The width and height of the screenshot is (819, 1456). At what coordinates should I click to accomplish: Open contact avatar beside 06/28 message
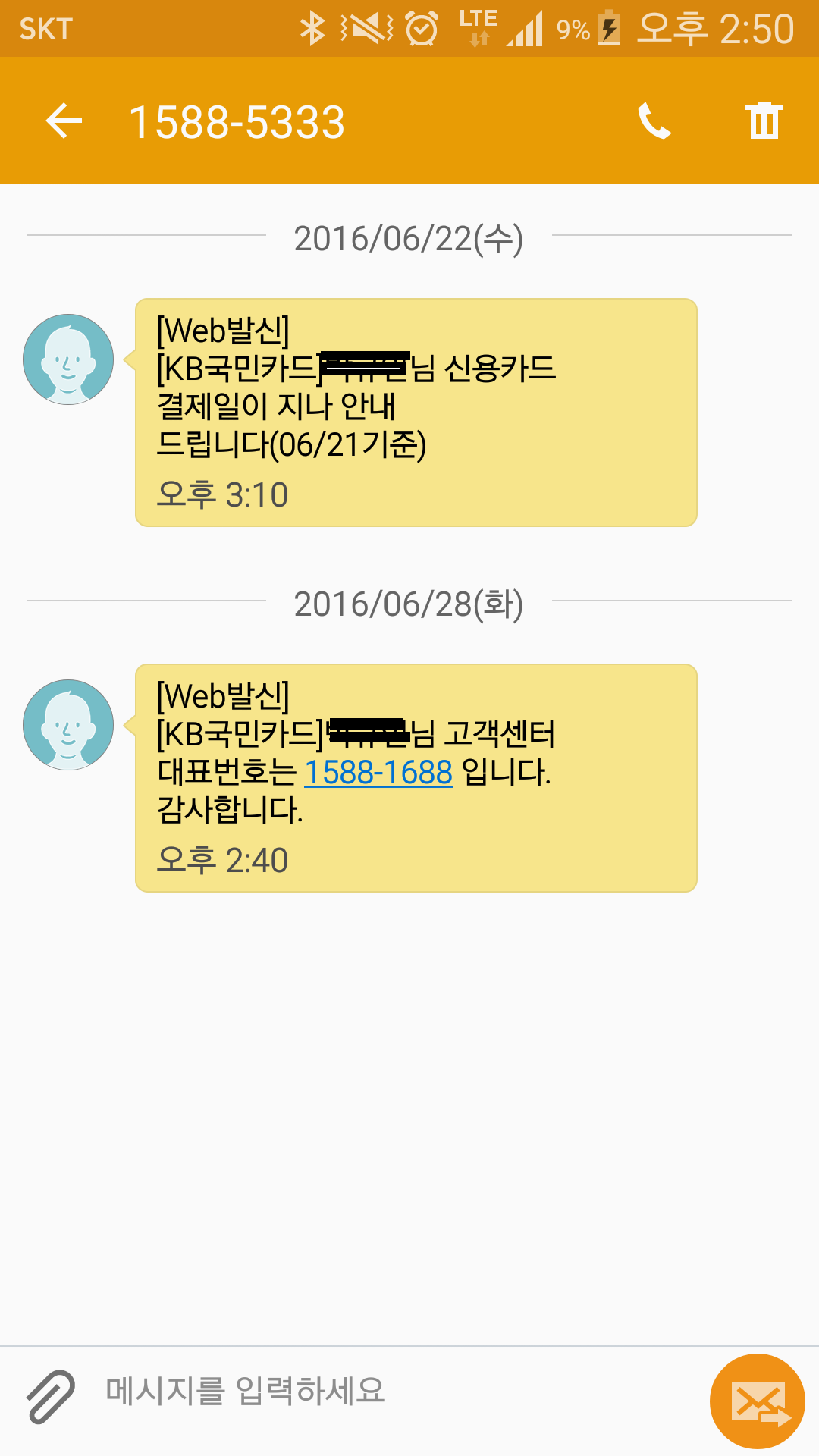68,725
